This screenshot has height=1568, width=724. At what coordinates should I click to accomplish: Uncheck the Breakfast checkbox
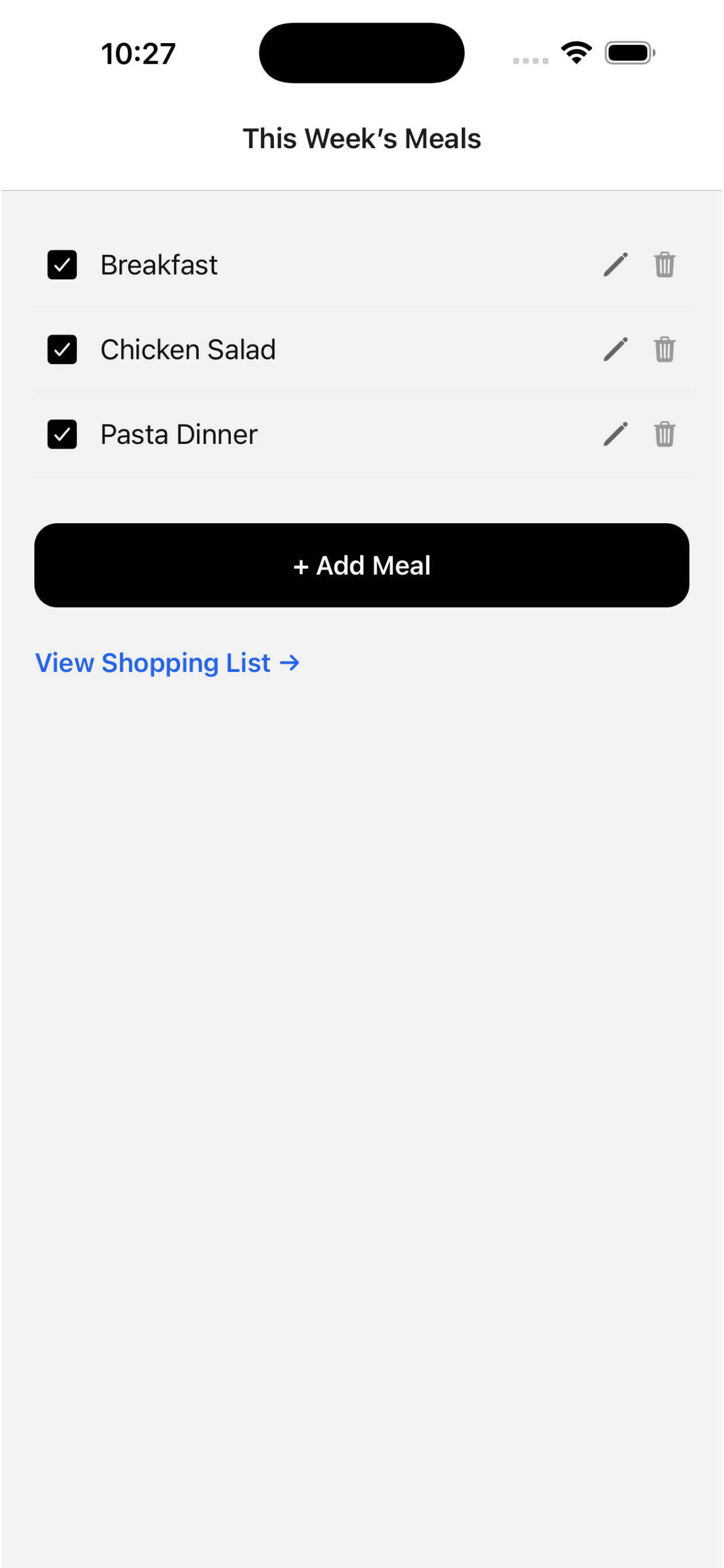click(62, 265)
